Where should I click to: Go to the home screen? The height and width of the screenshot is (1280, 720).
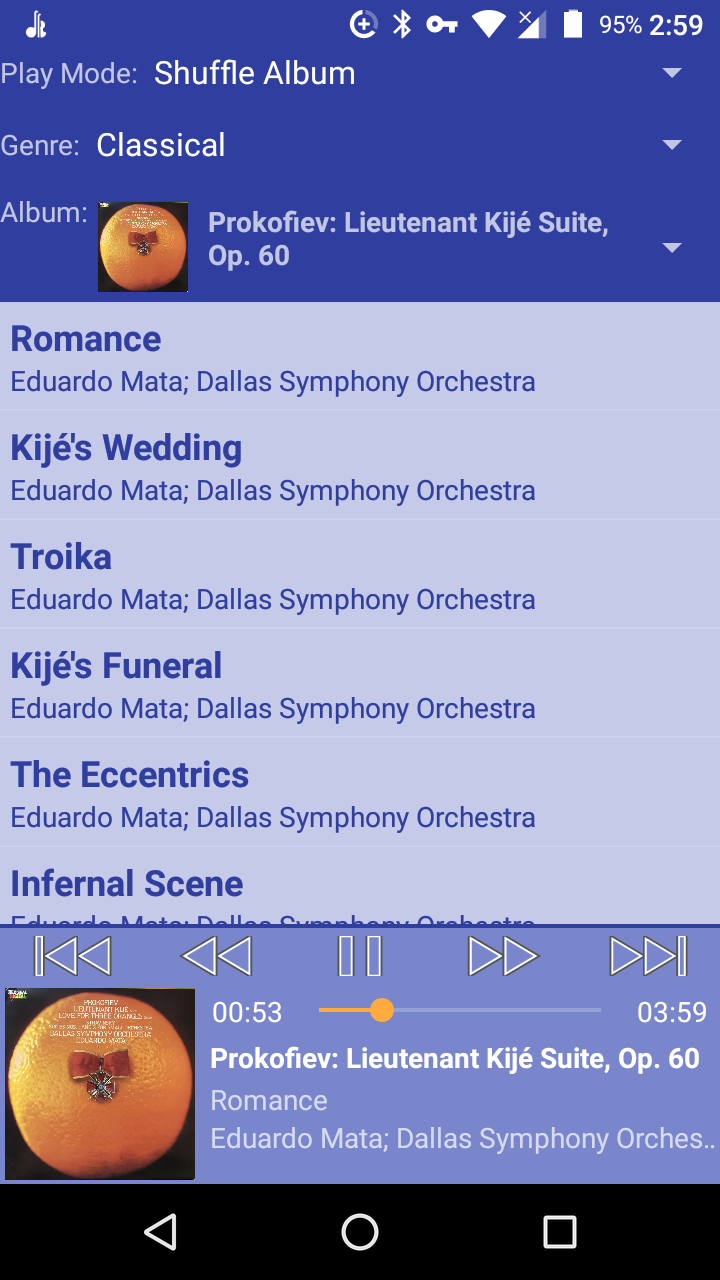[x=360, y=1232]
